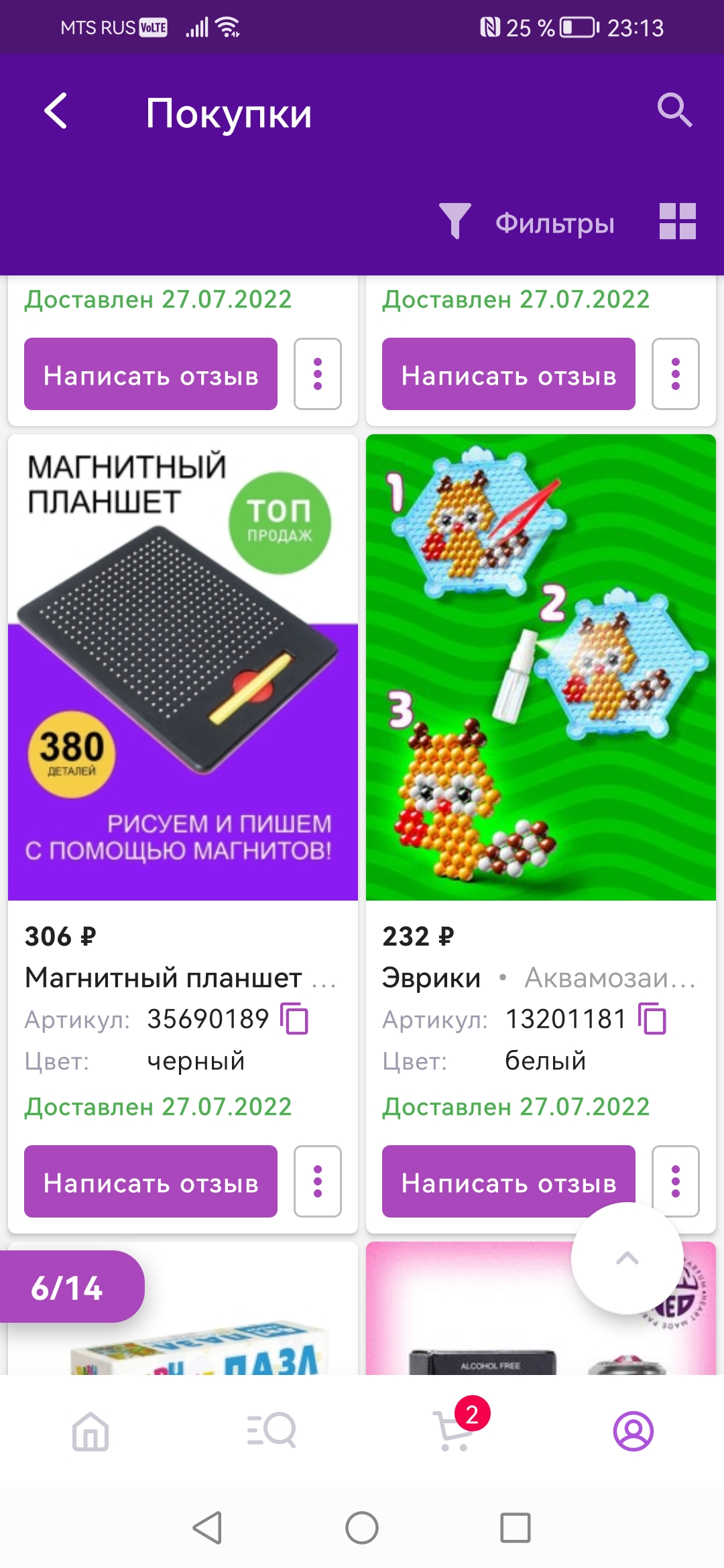The height and width of the screenshot is (1568, 724).
Task: Go back from the Покупки screen
Action: point(56,111)
